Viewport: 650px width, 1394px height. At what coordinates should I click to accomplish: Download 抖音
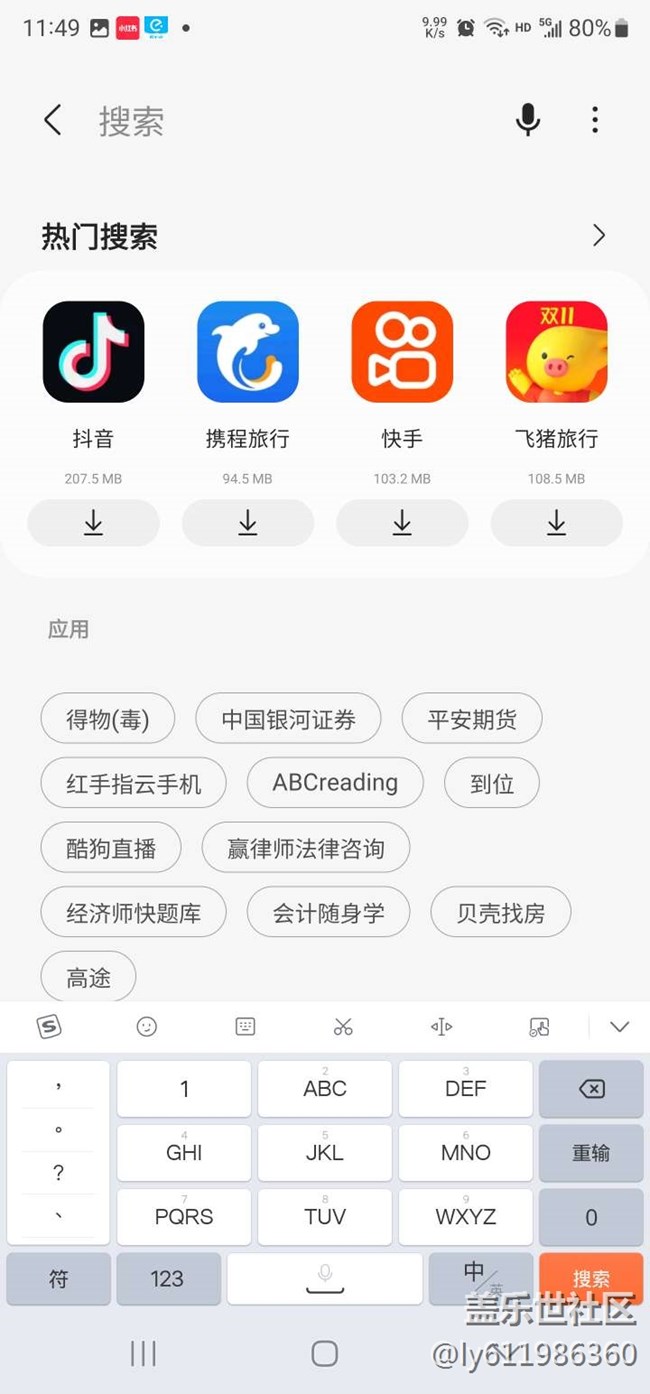point(93,523)
